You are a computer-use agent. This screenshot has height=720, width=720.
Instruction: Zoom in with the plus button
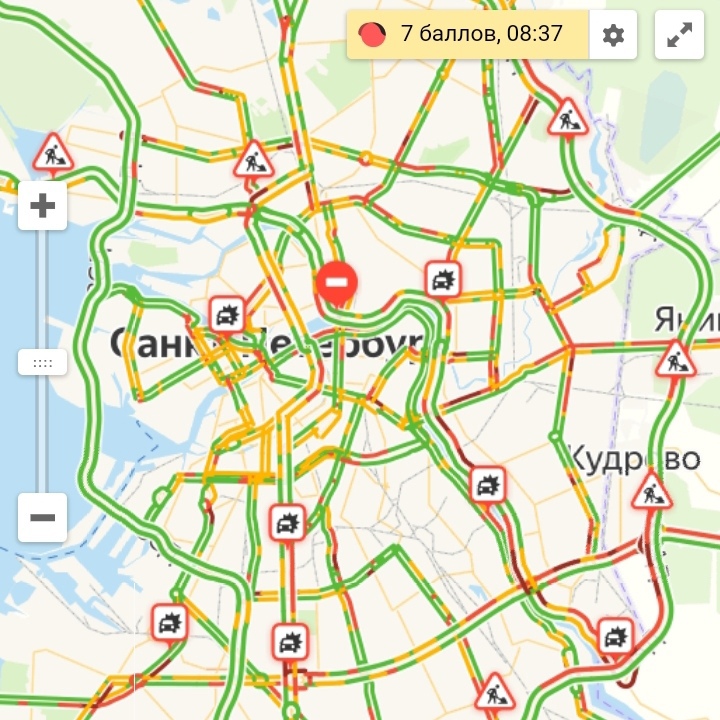click(x=42, y=207)
